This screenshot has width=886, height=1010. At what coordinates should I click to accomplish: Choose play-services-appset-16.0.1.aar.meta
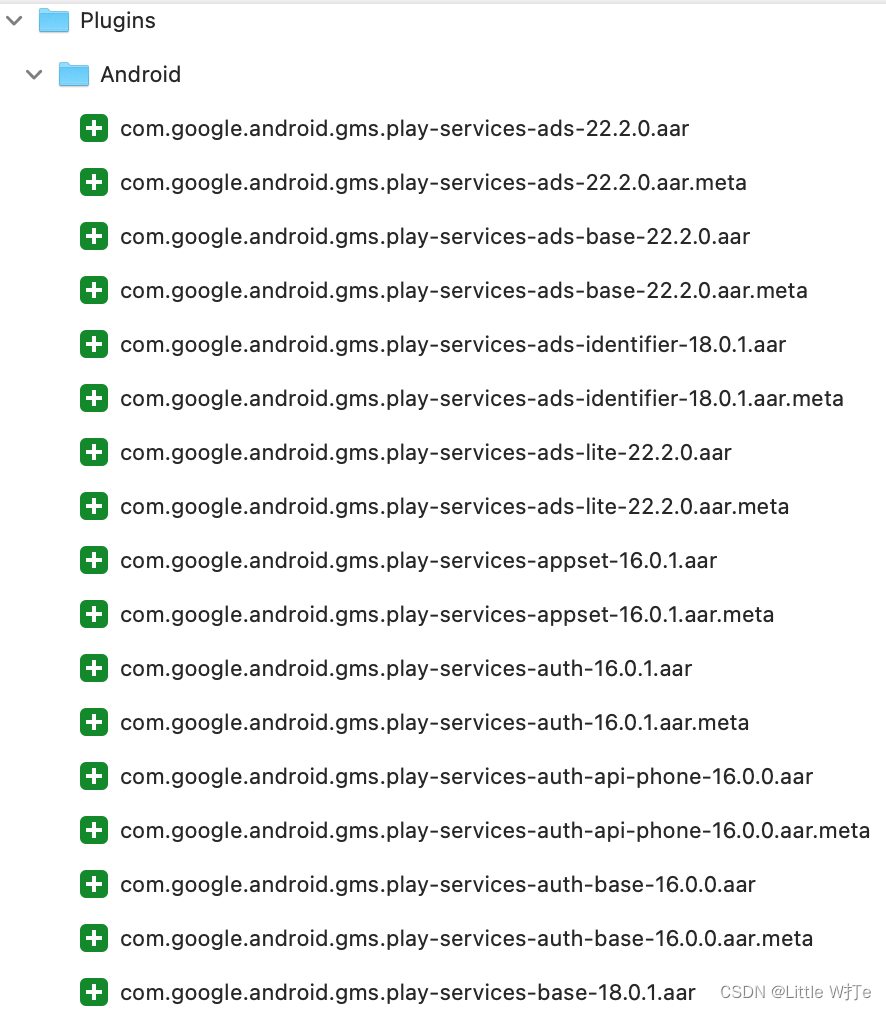point(447,615)
